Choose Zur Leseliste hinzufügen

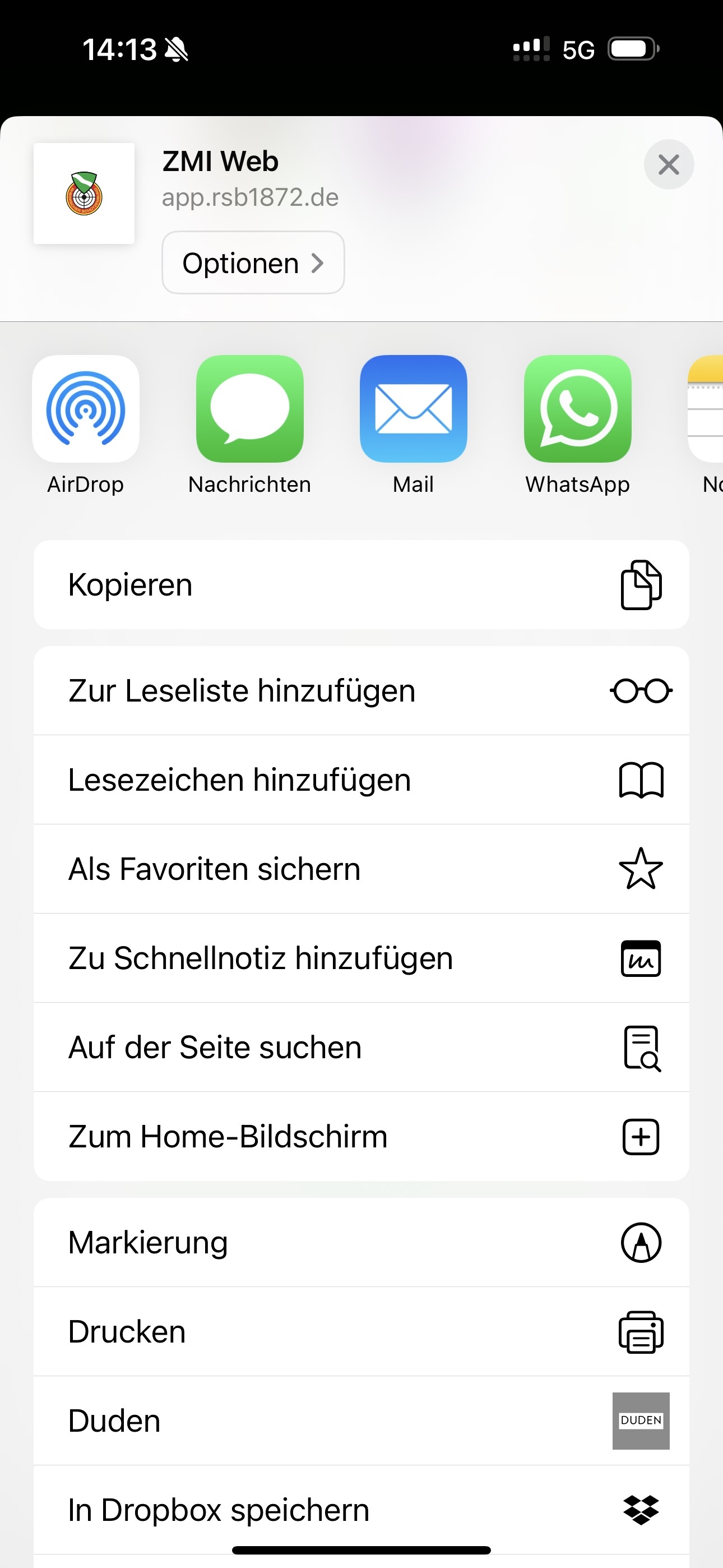tap(361, 691)
